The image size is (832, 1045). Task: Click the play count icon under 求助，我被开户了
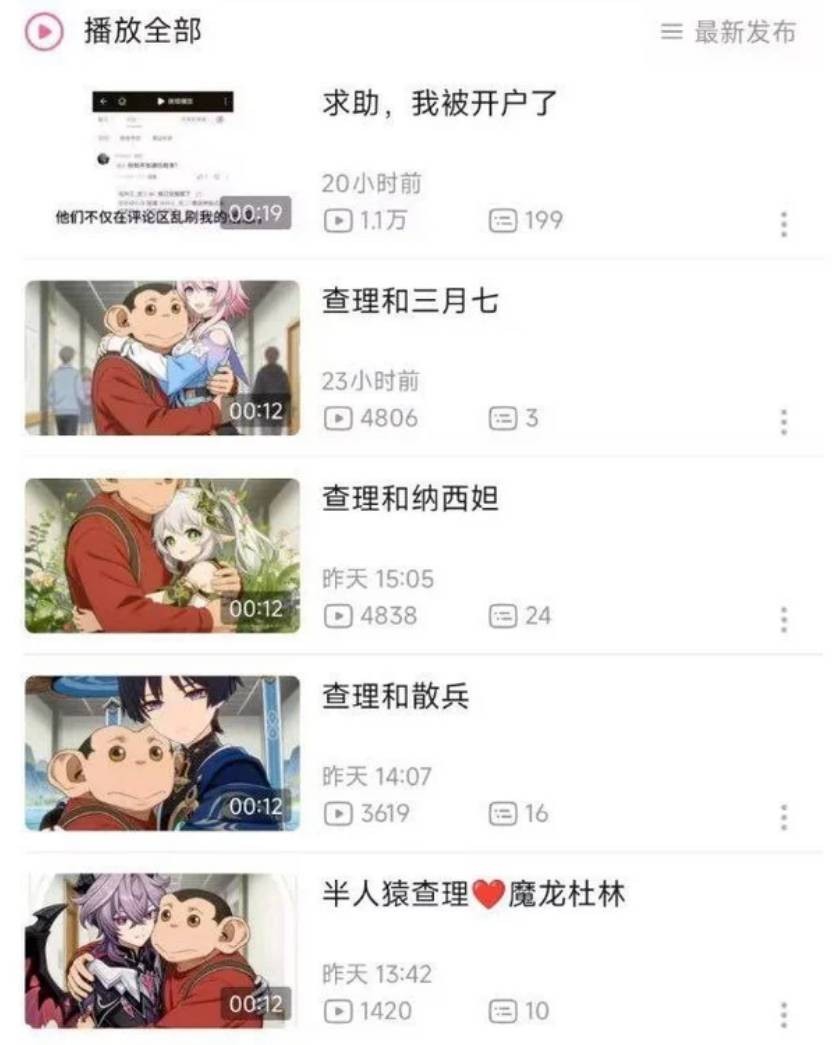[340, 221]
